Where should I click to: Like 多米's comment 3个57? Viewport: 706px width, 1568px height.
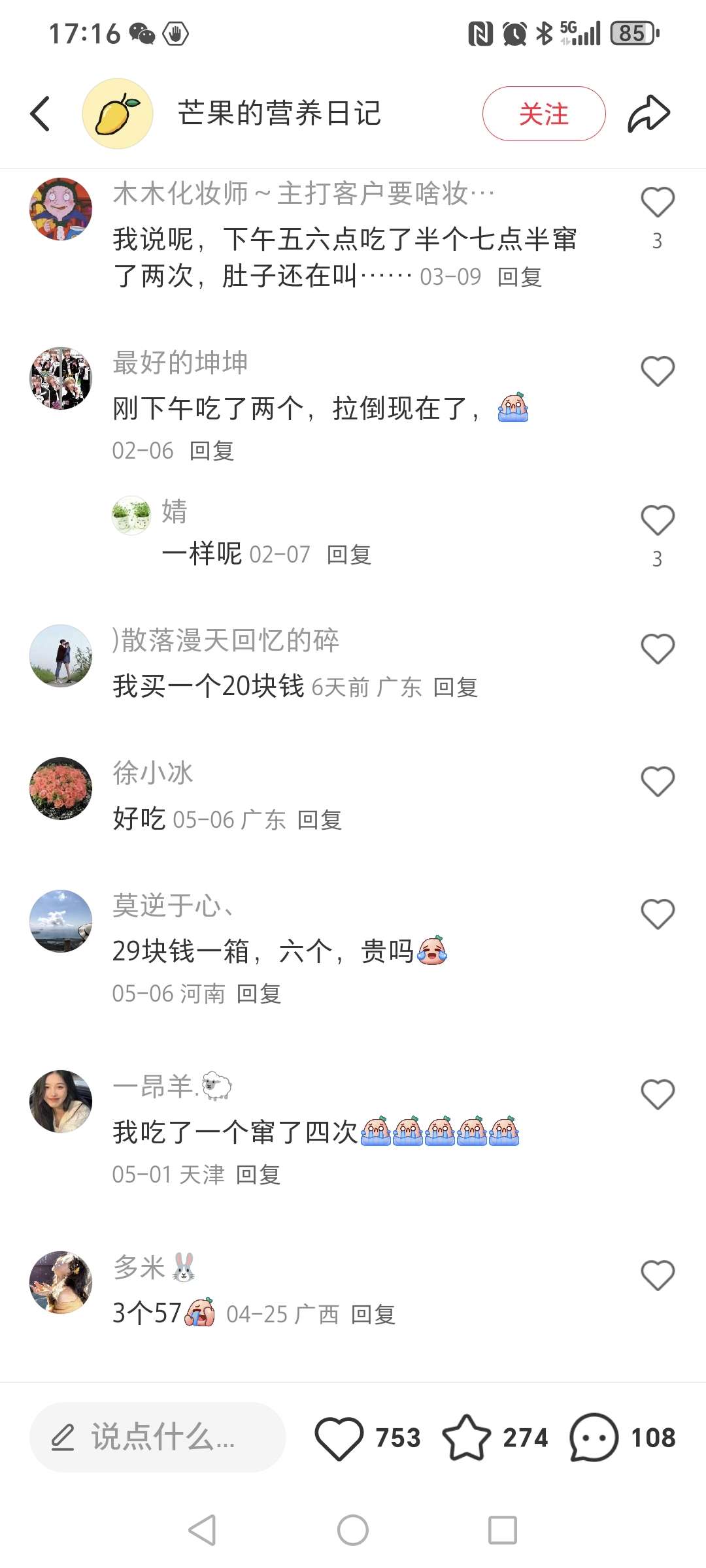coord(657,1275)
